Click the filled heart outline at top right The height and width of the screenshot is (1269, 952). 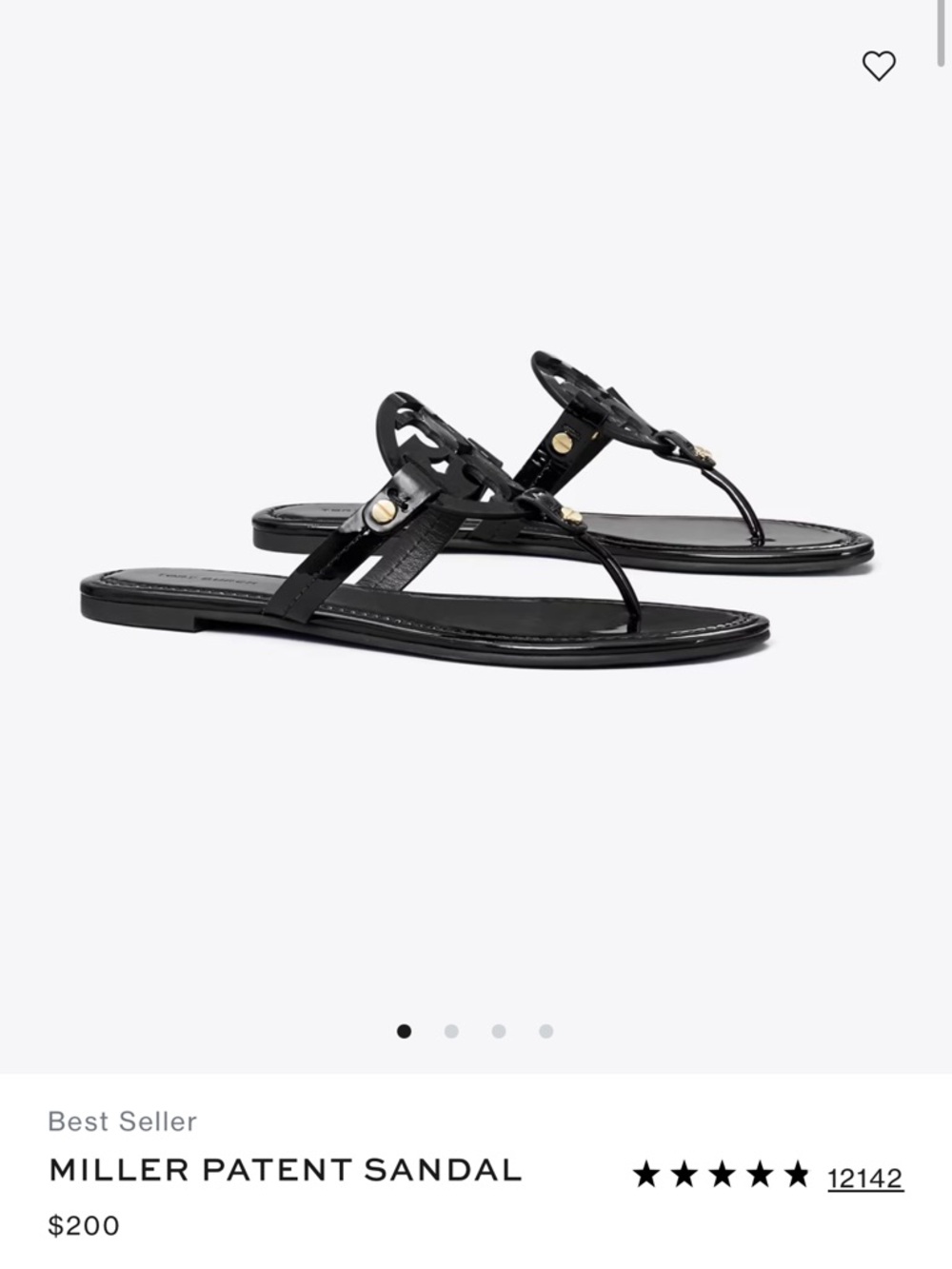(x=877, y=66)
